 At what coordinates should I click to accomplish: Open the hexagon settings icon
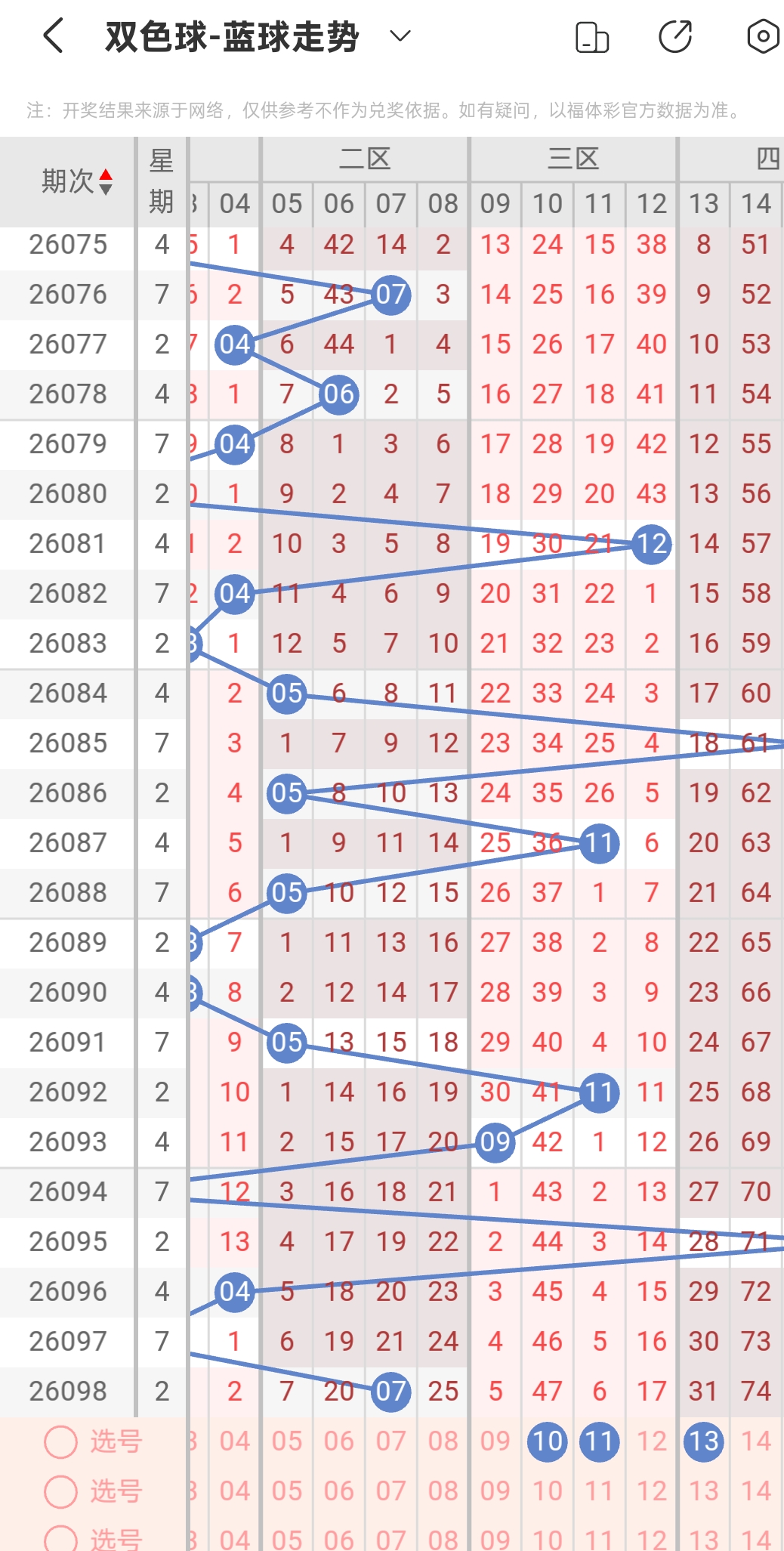(763, 36)
